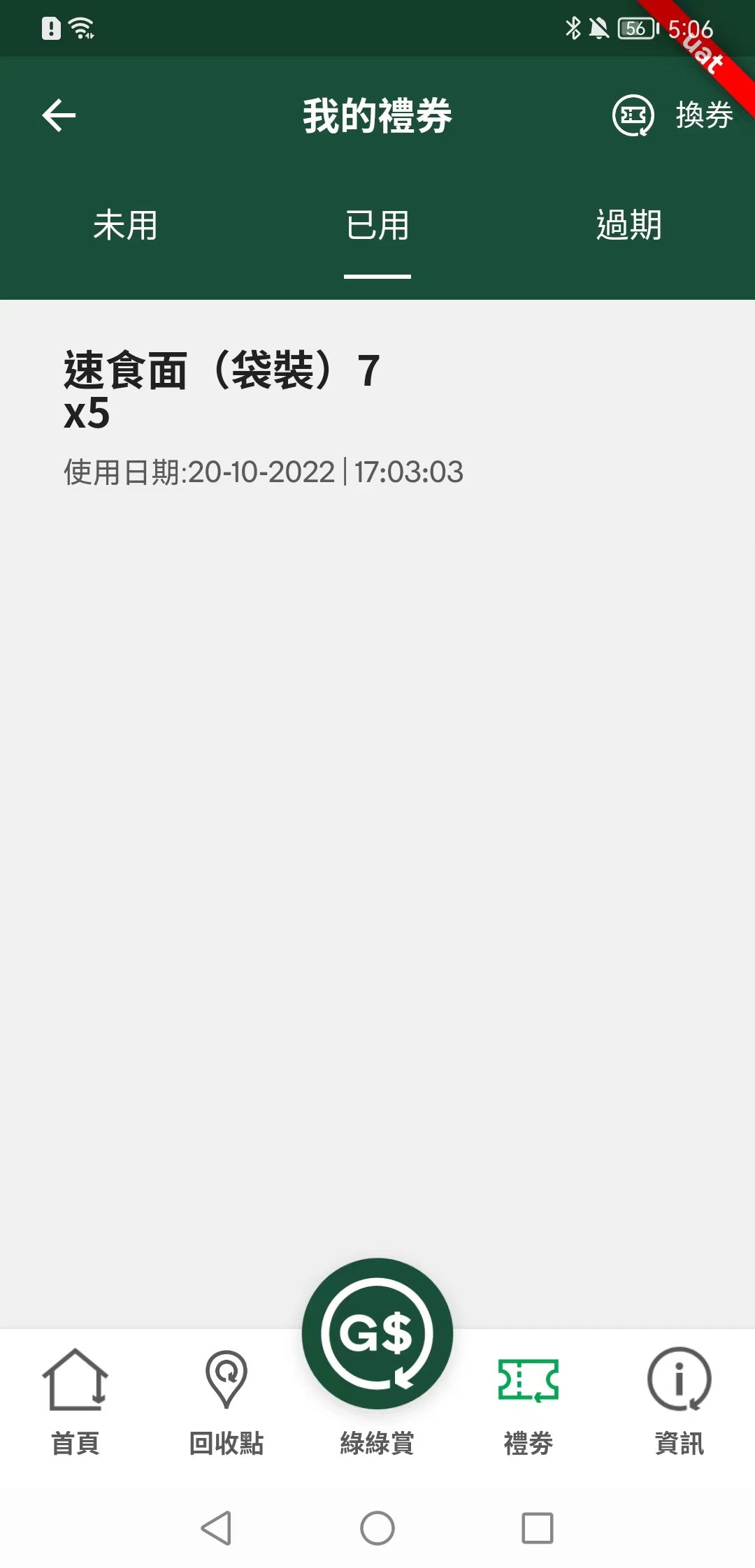Switch to the 未用 tab
The width and height of the screenshot is (755, 1568).
tap(126, 226)
